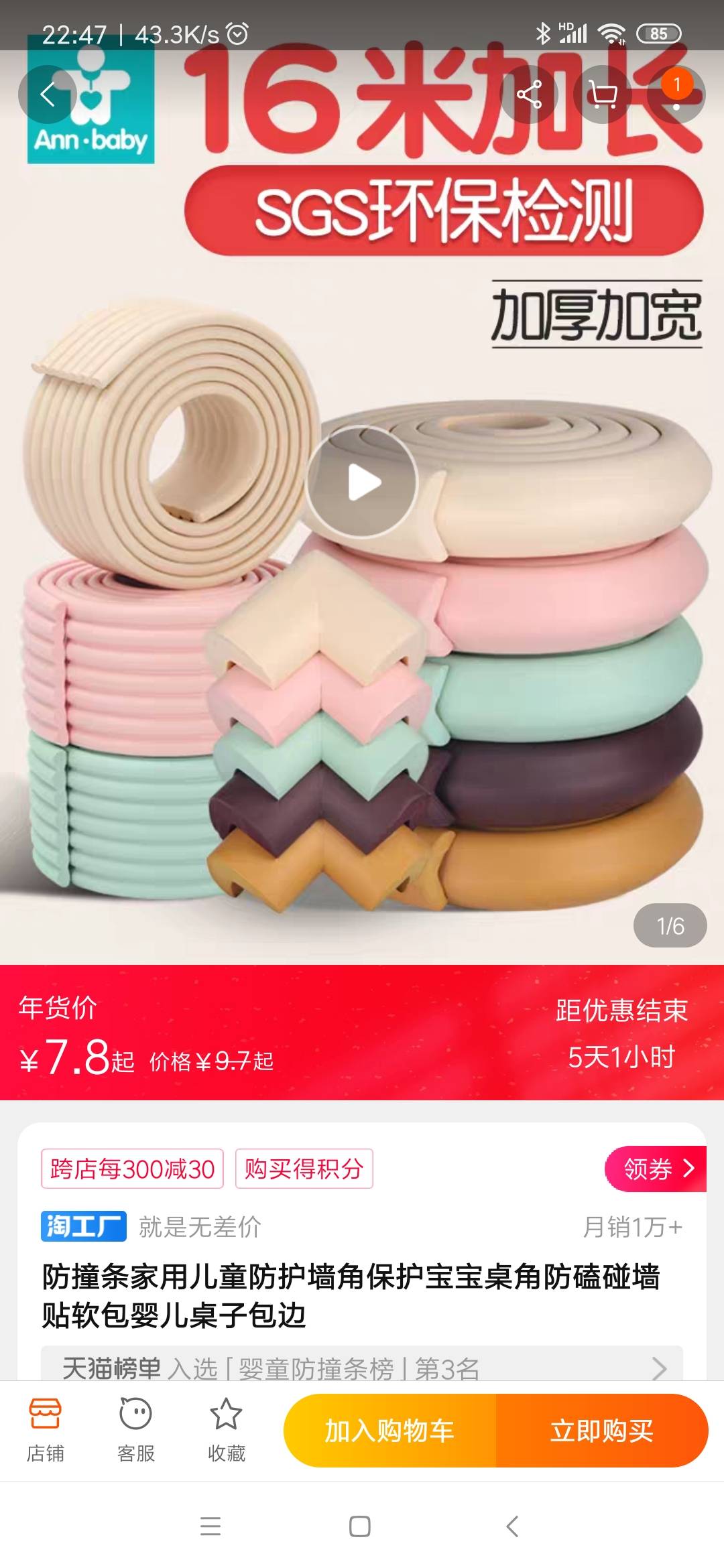Image resolution: width=724 pixels, height=1568 pixels.
Task: Open the 跨店每300减30 promotion tag
Action: click(x=132, y=1169)
